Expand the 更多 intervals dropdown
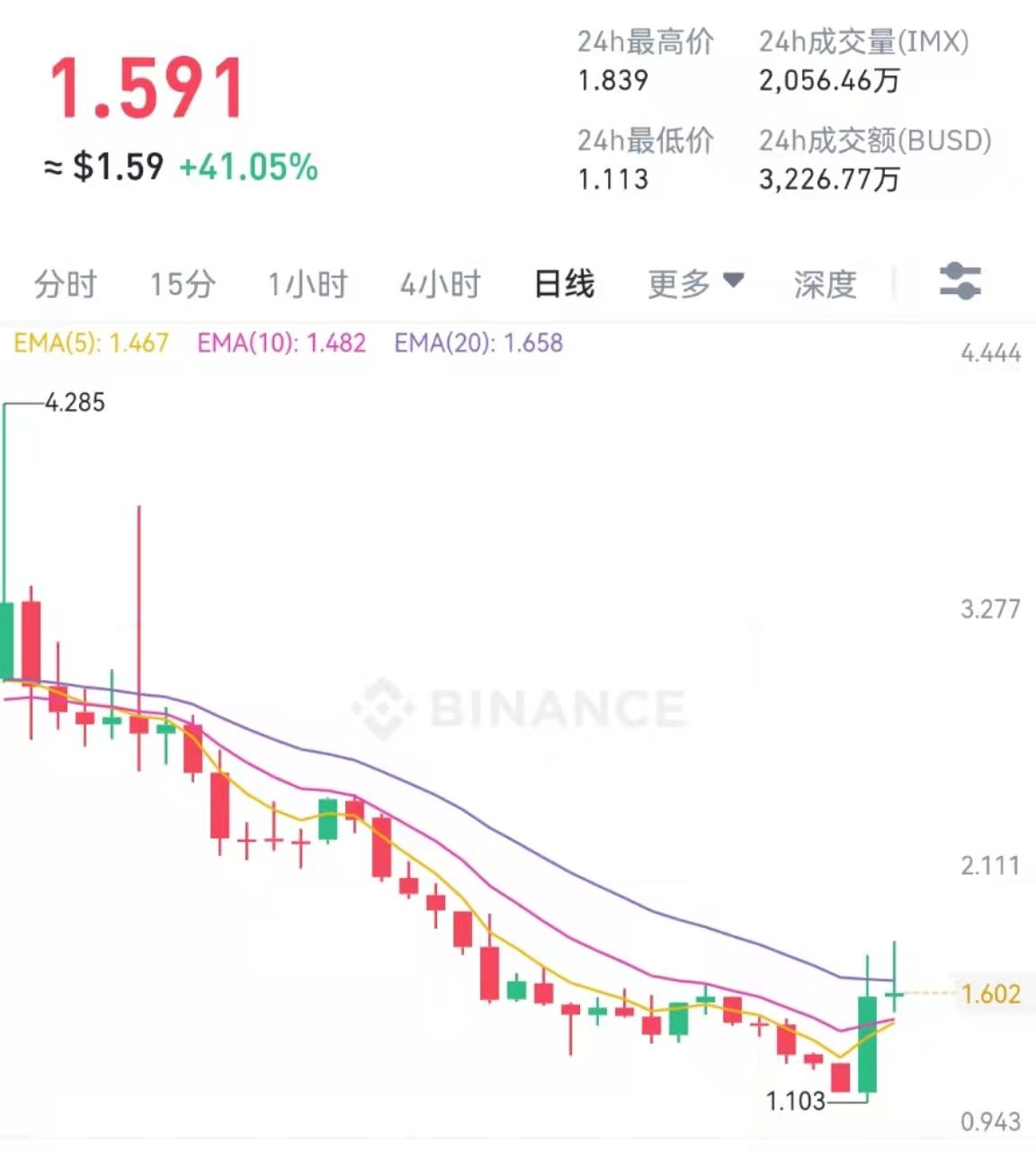Viewport: 1036px width, 1152px height. coord(695,284)
